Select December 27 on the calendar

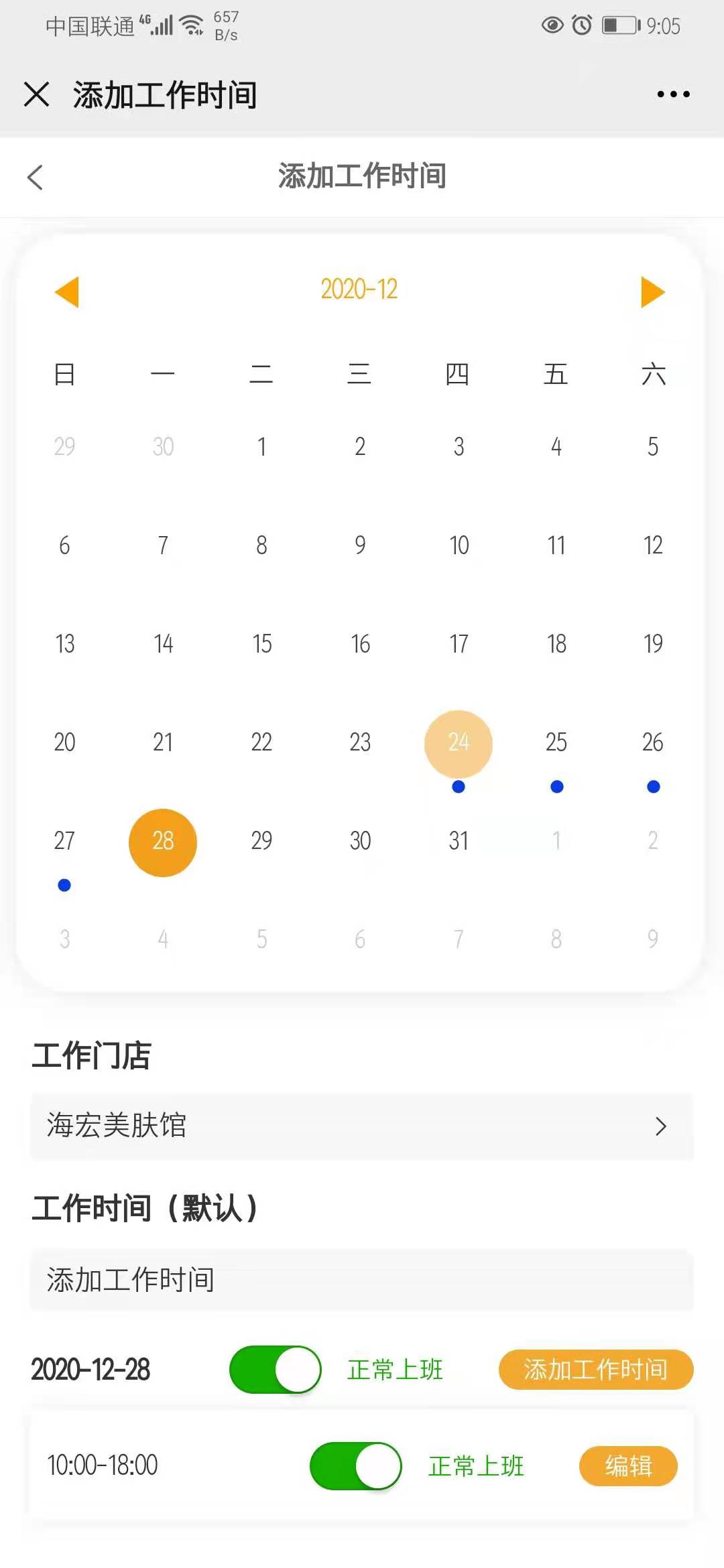(64, 841)
